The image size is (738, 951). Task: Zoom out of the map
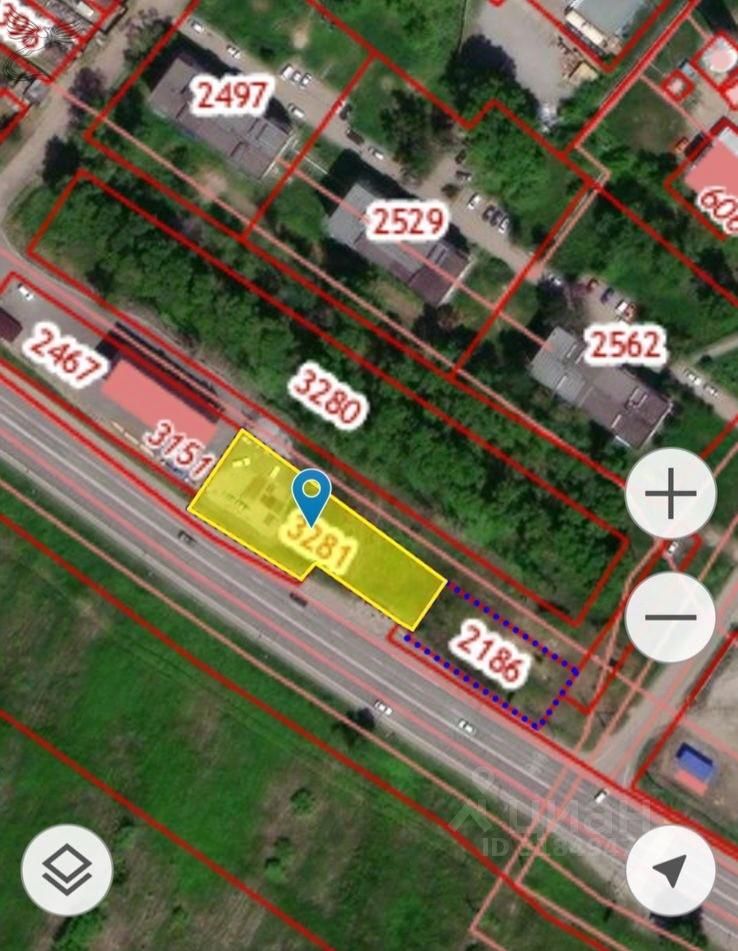(x=670, y=617)
